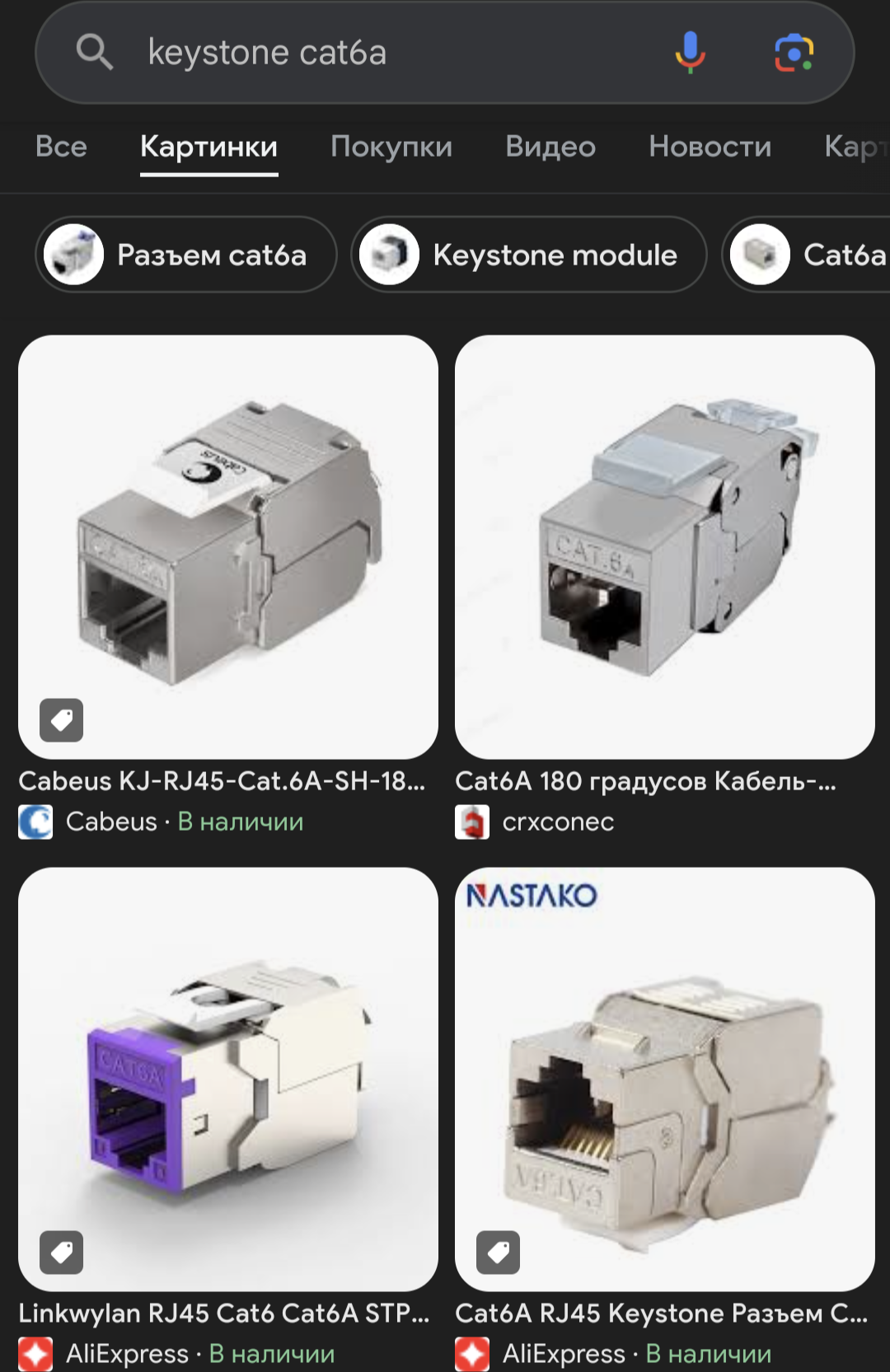Switch to the Покупки tab
The height and width of the screenshot is (1372, 890).
(x=391, y=147)
